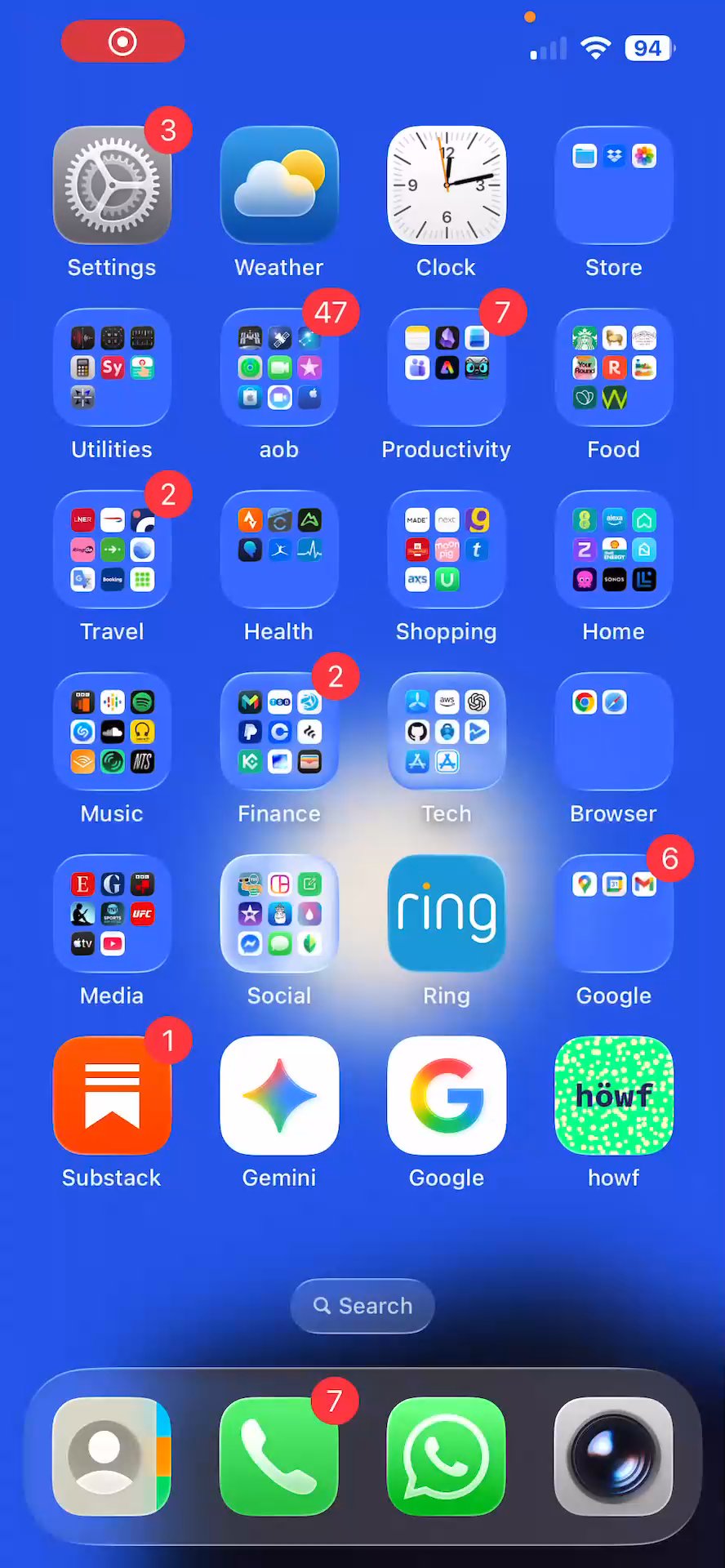Open the Finance folder
Screen dimensions: 725x1568
click(x=279, y=732)
